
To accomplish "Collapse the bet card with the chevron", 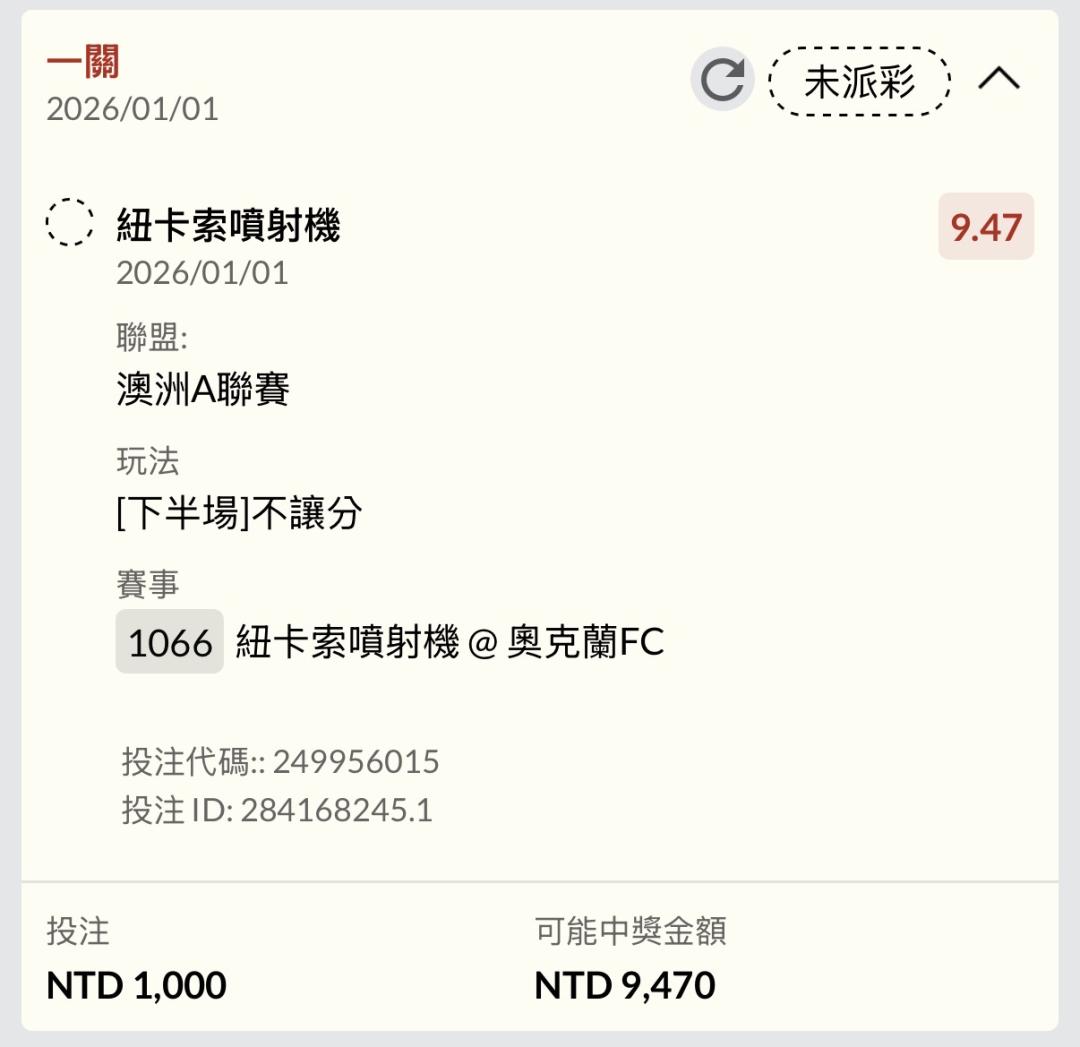I will pos(999,79).
